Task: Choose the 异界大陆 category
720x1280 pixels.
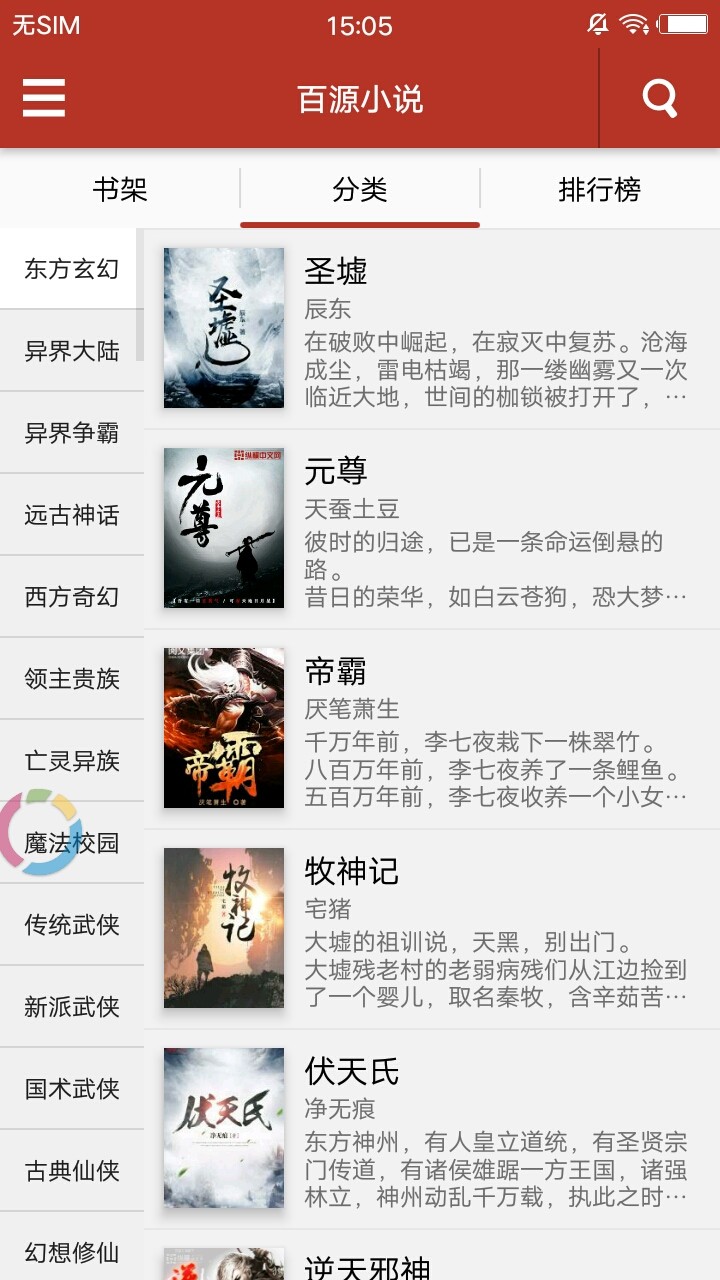Action: click(x=72, y=351)
